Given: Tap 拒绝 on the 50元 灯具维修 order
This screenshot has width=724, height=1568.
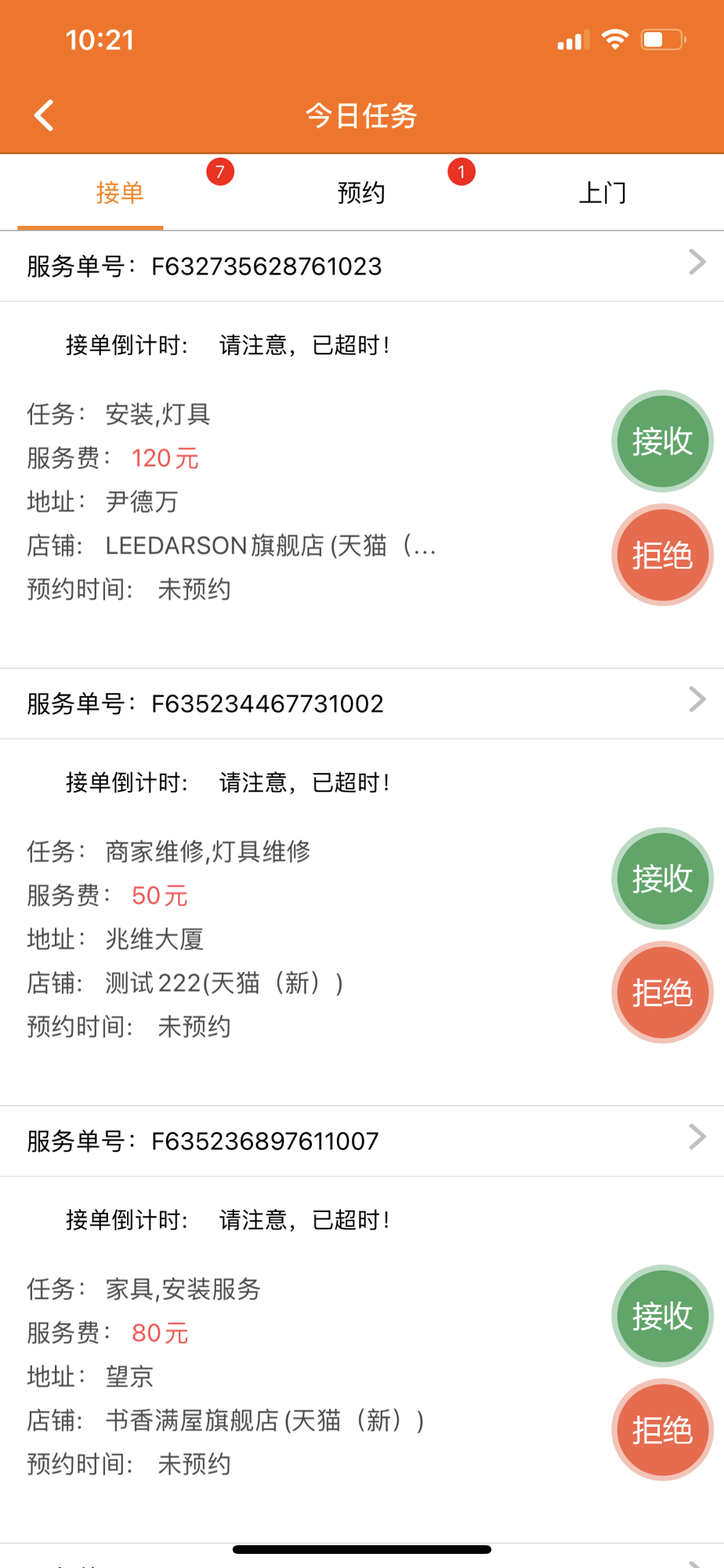Looking at the screenshot, I should (662, 993).
